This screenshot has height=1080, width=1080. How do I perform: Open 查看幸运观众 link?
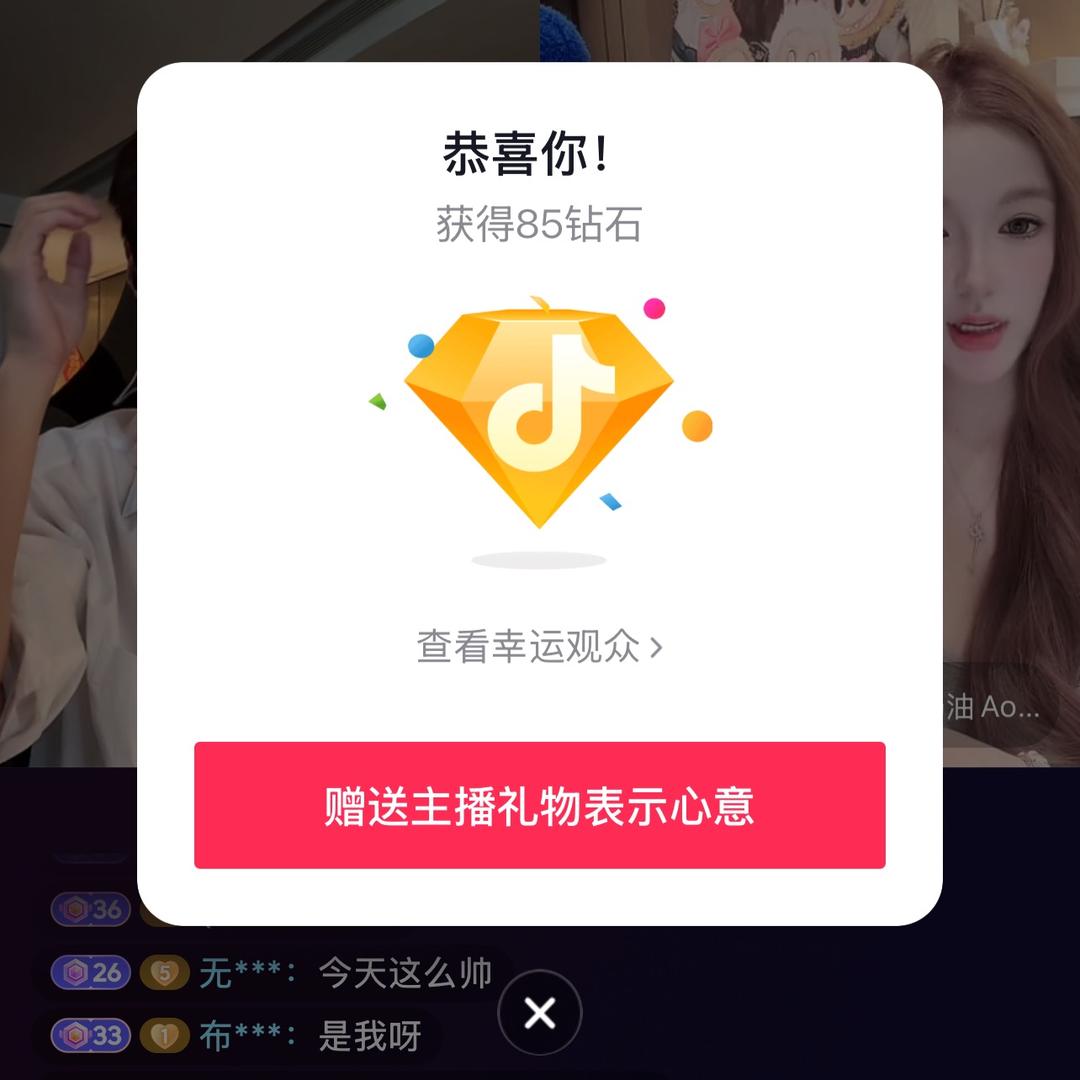pyautogui.click(x=539, y=647)
